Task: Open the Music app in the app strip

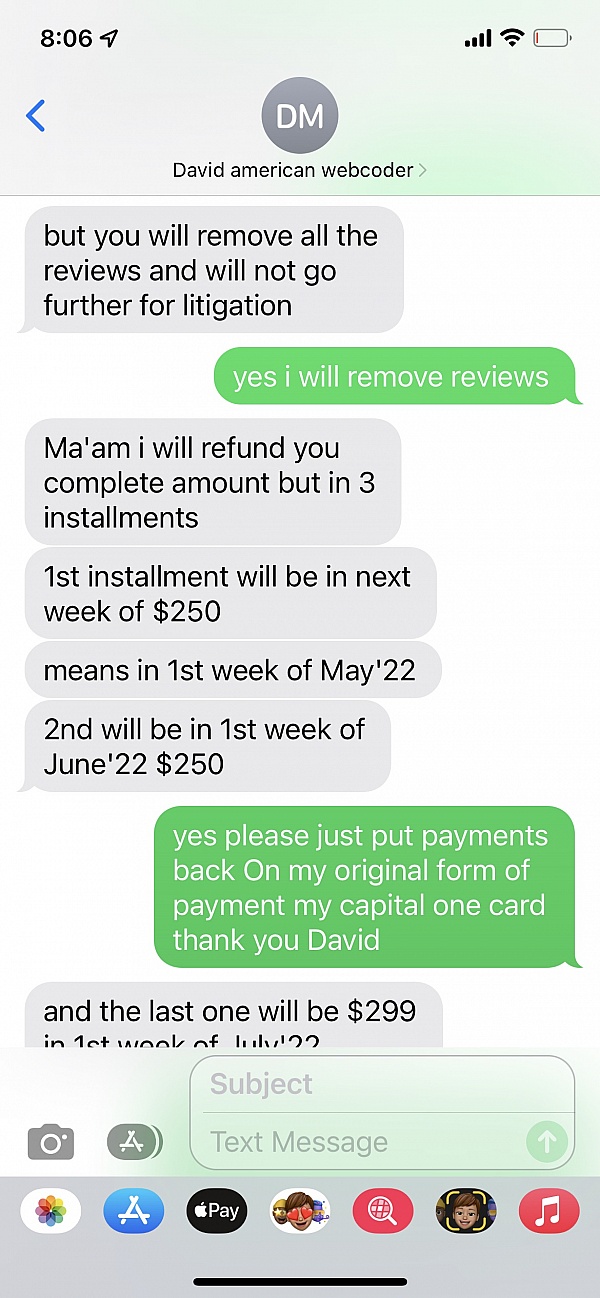Action: click(x=548, y=1211)
